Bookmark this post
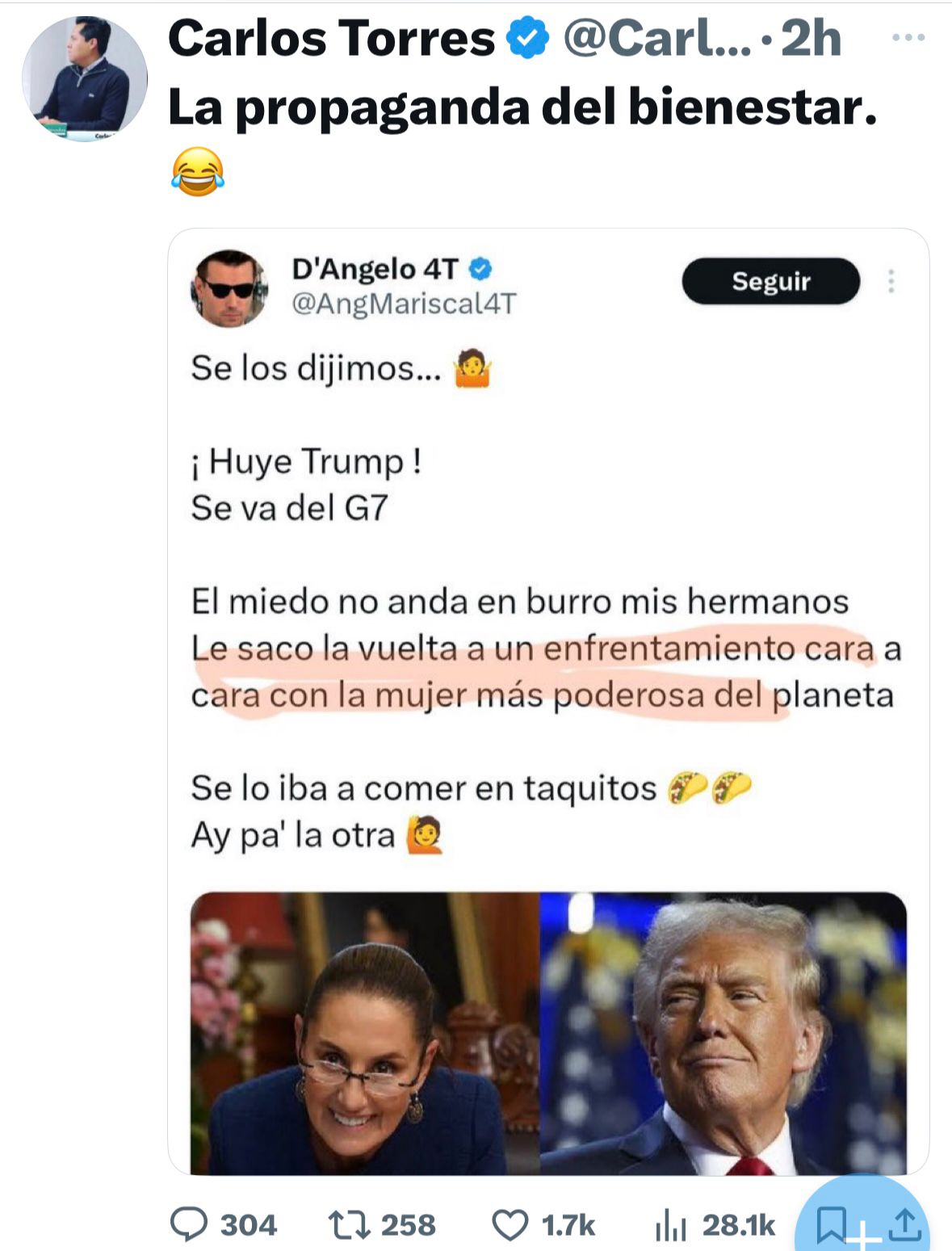The image size is (952, 1251). 832,1224
